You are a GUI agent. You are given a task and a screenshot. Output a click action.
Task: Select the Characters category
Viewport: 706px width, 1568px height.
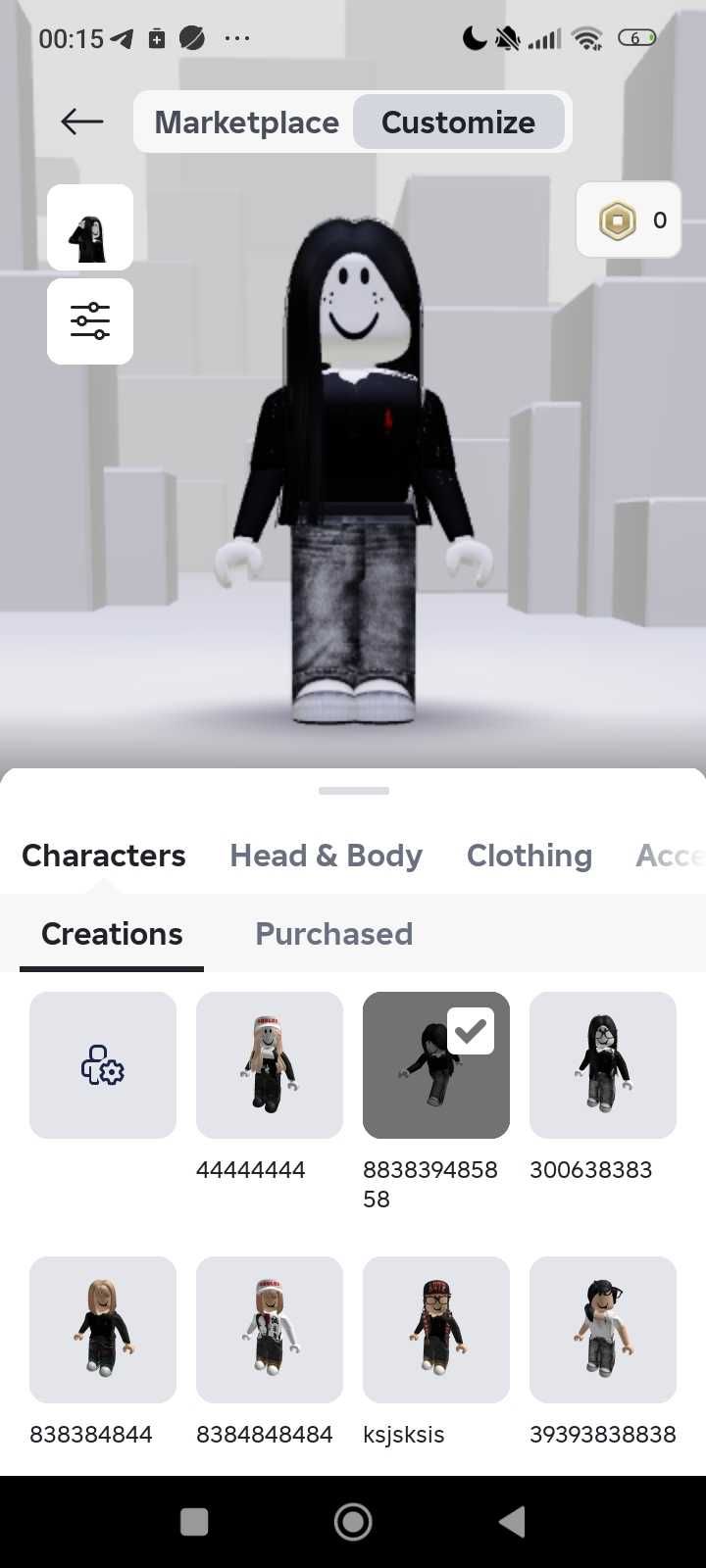tap(104, 856)
